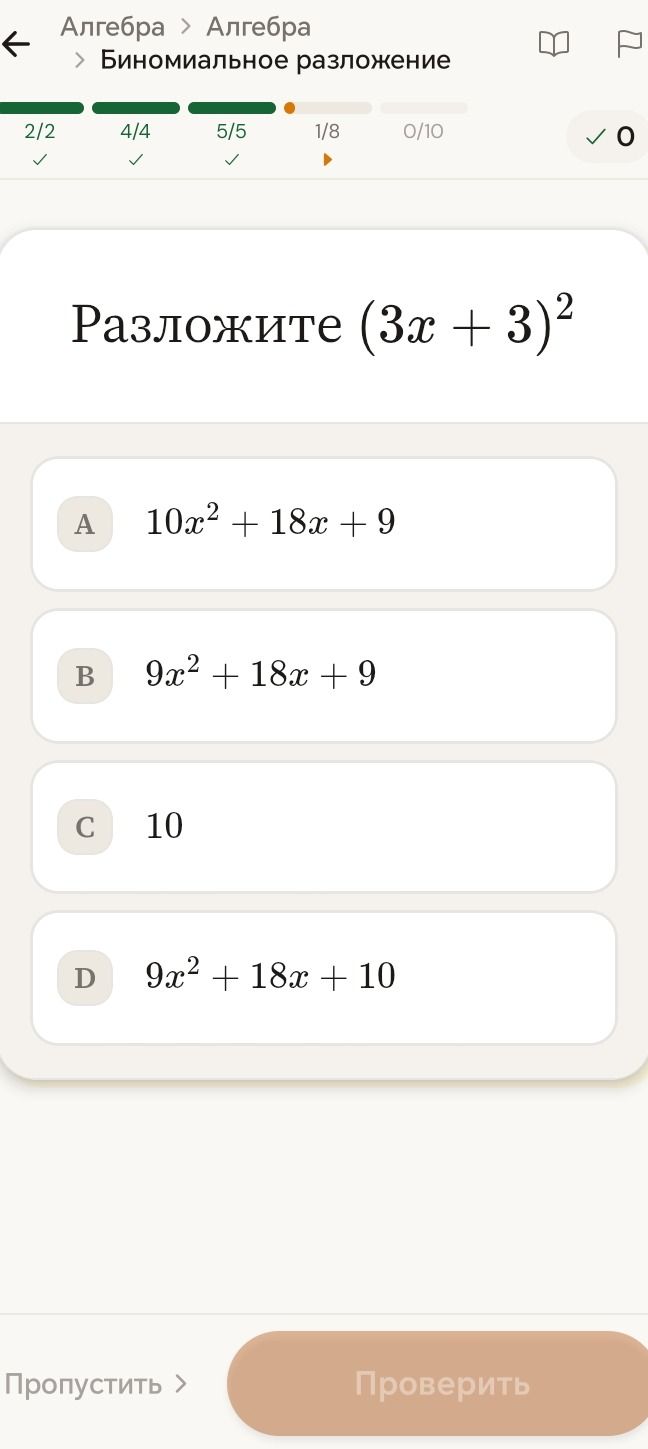This screenshot has height=1449, width=648.
Task: Select answer A: 10x² + 18x + 9
Action: click(x=324, y=524)
